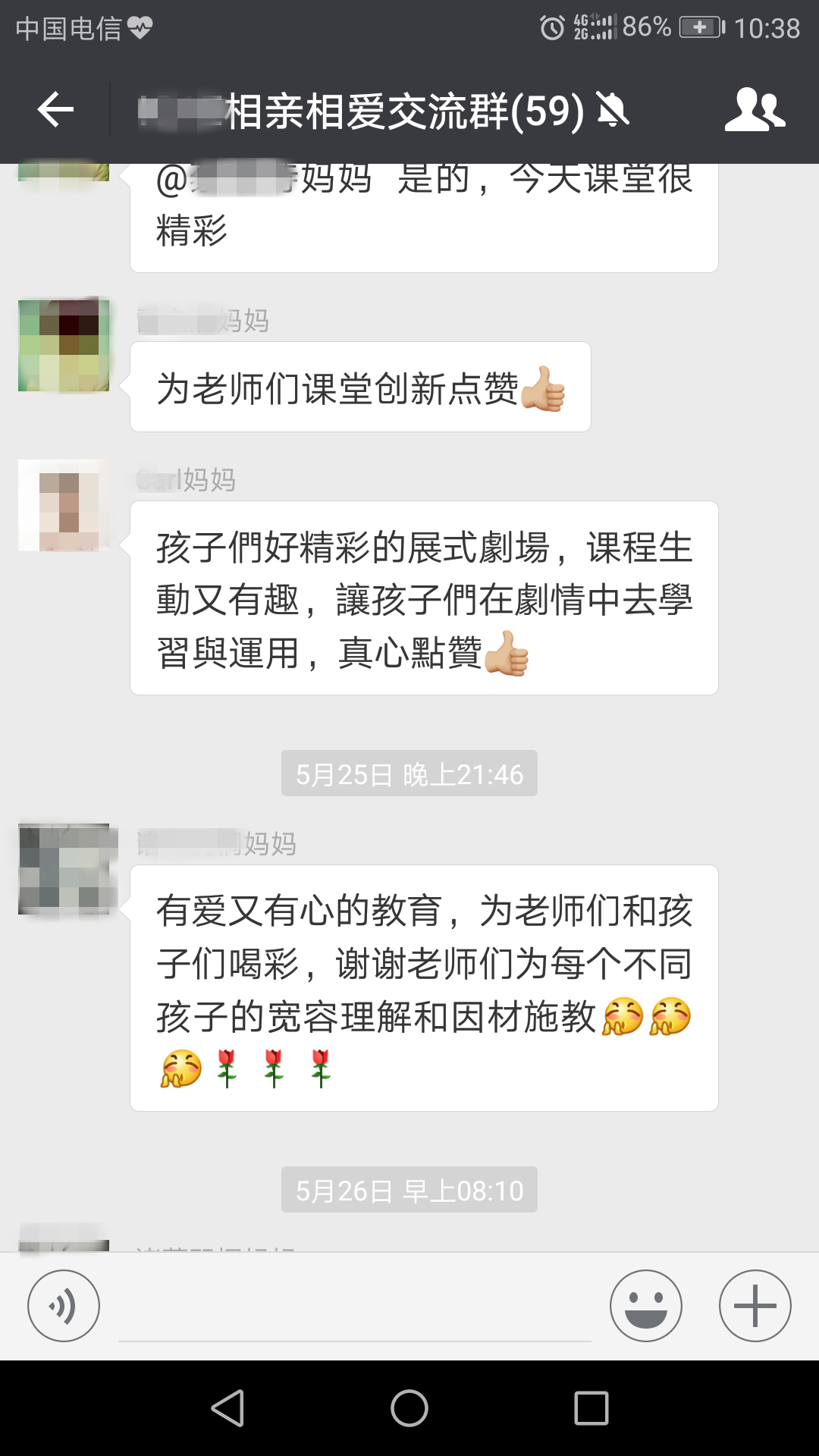Open group members info icon
The height and width of the screenshot is (1456, 819).
pyautogui.click(x=755, y=110)
